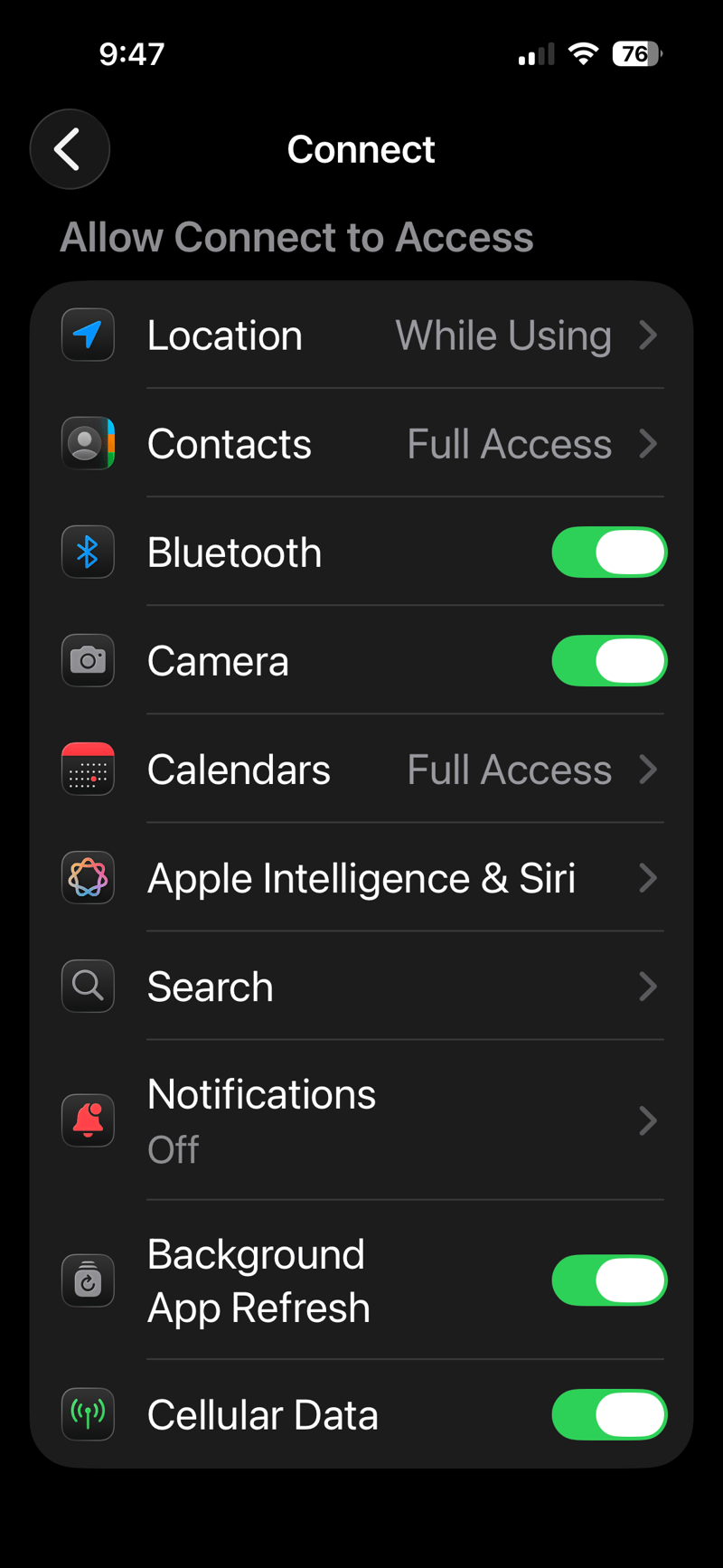Tap the back arrow button
This screenshot has height=1568, width=723.
tap(70, 148)
